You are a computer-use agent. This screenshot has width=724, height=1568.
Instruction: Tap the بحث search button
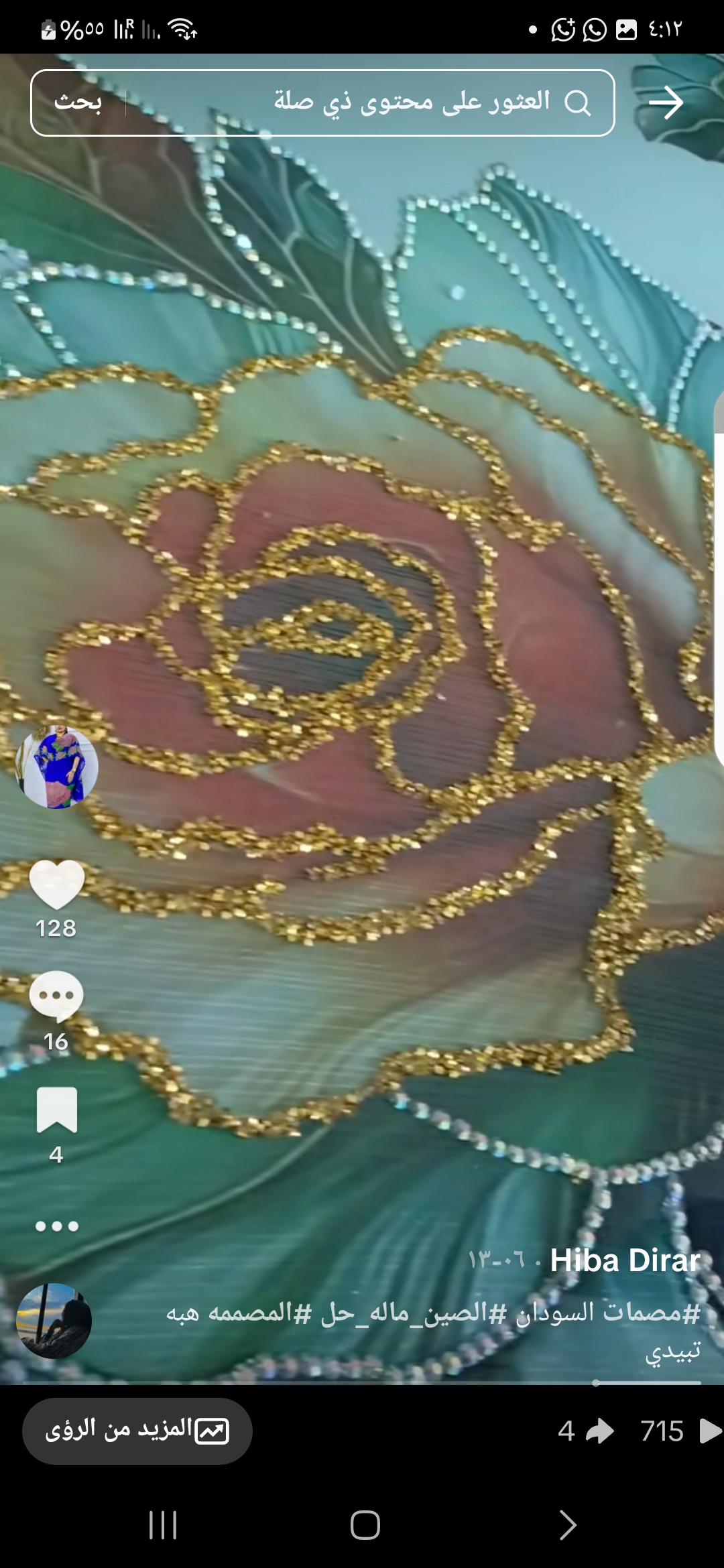[x=78, y=103]
